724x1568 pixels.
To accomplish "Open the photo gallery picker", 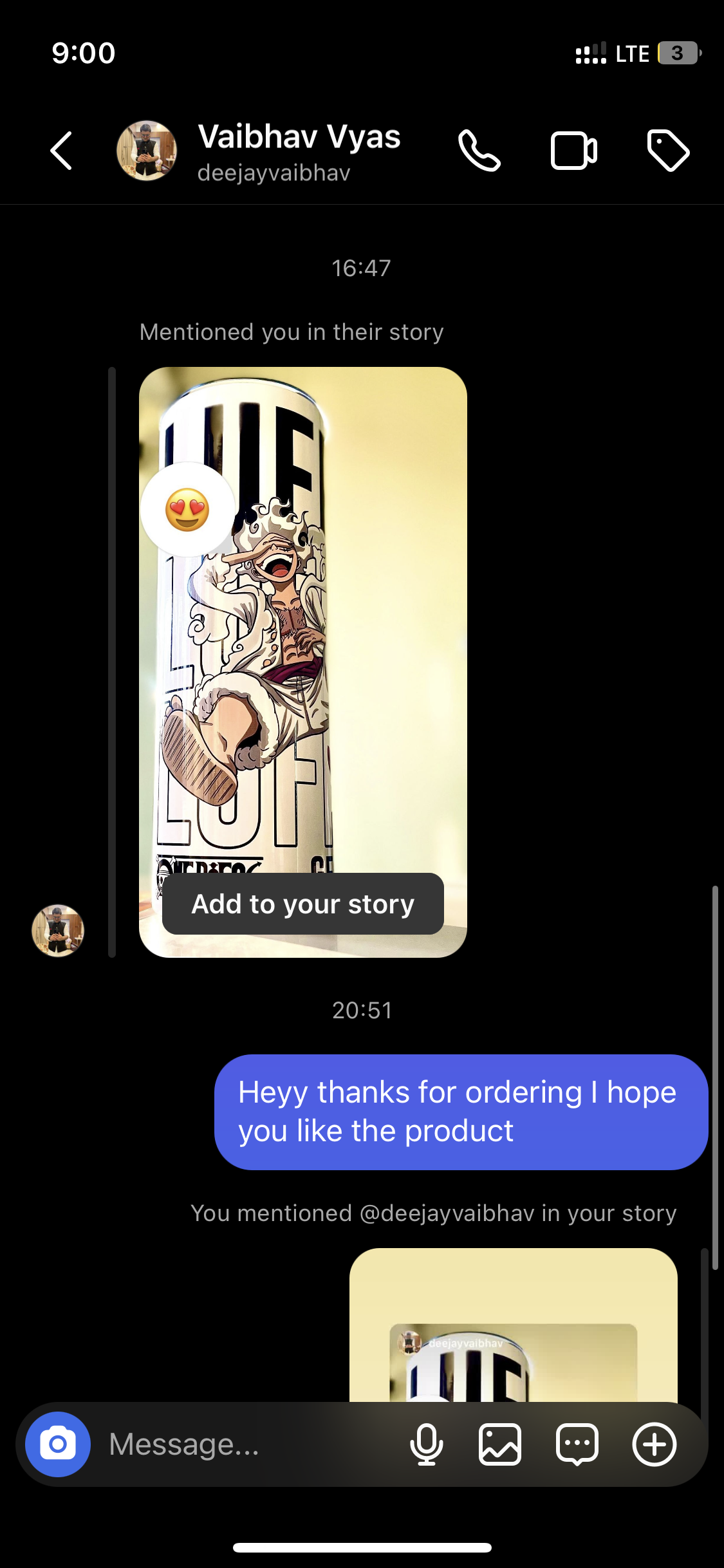I will point(500,1444).
